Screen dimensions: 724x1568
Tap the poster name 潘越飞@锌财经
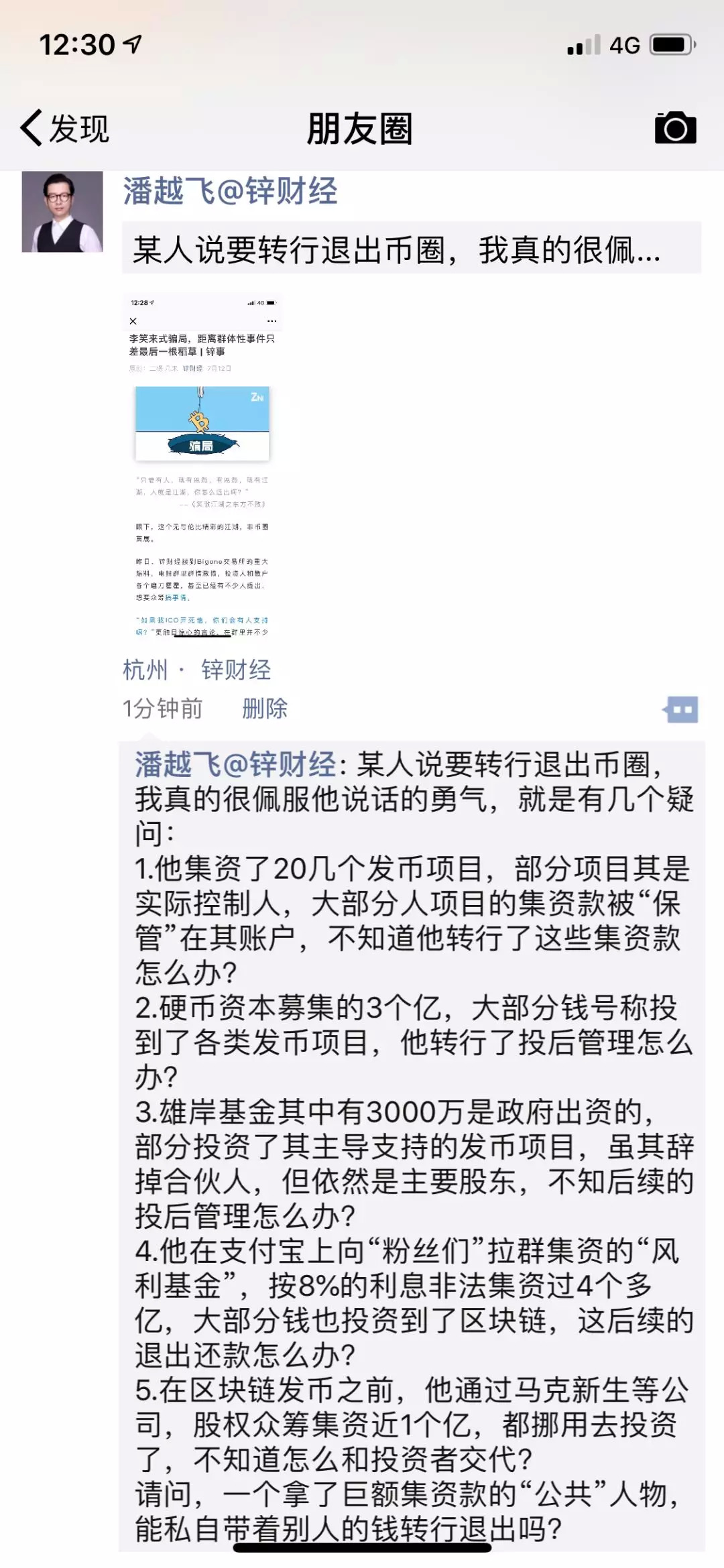pyautogui.click(x=230, y=191)
